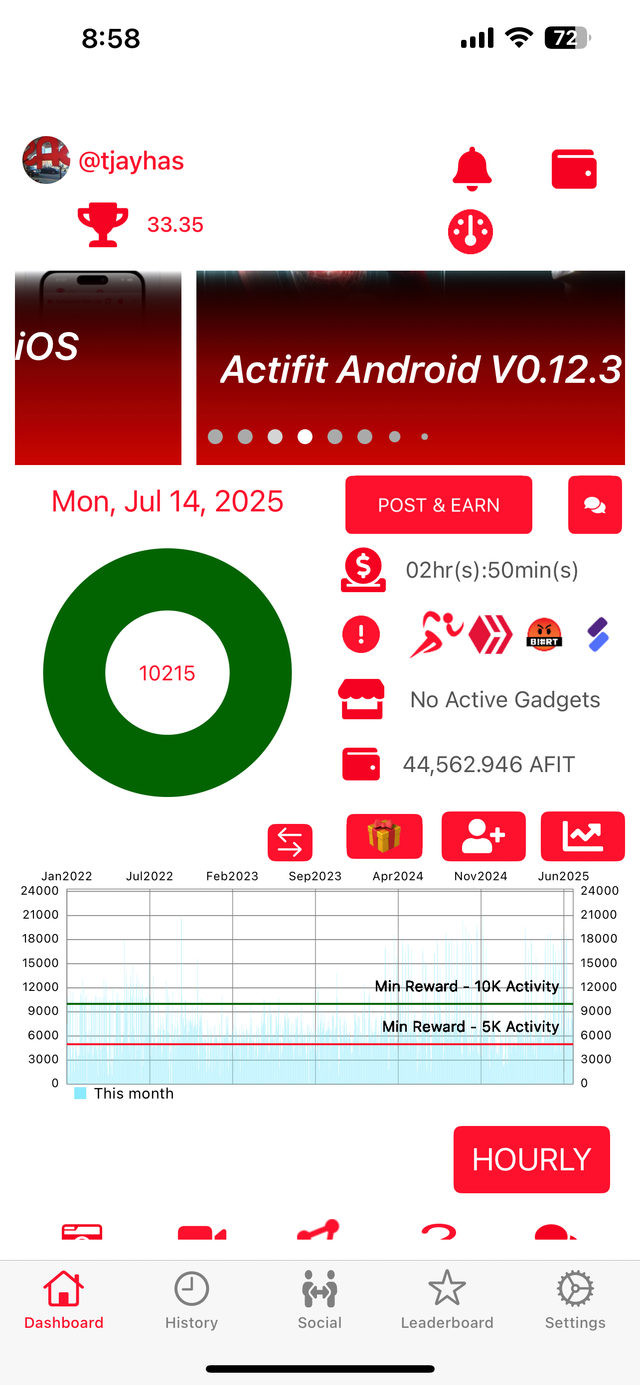Open the notifications bell
Image resolution: width=640 pixels, height=1385 pixels.
click(472, 169)
